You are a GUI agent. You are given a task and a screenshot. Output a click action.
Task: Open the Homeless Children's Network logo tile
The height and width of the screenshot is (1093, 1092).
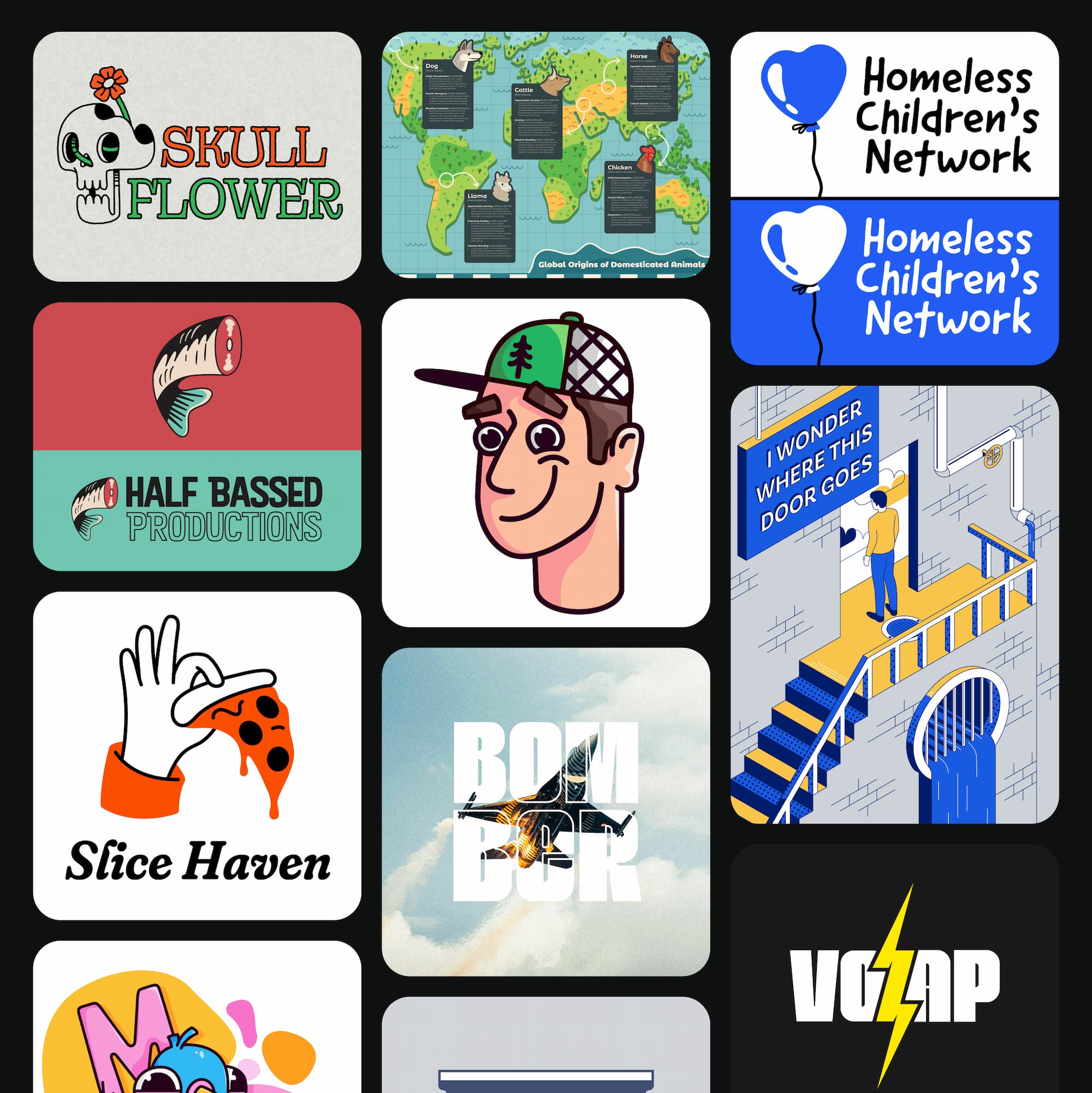894,198
